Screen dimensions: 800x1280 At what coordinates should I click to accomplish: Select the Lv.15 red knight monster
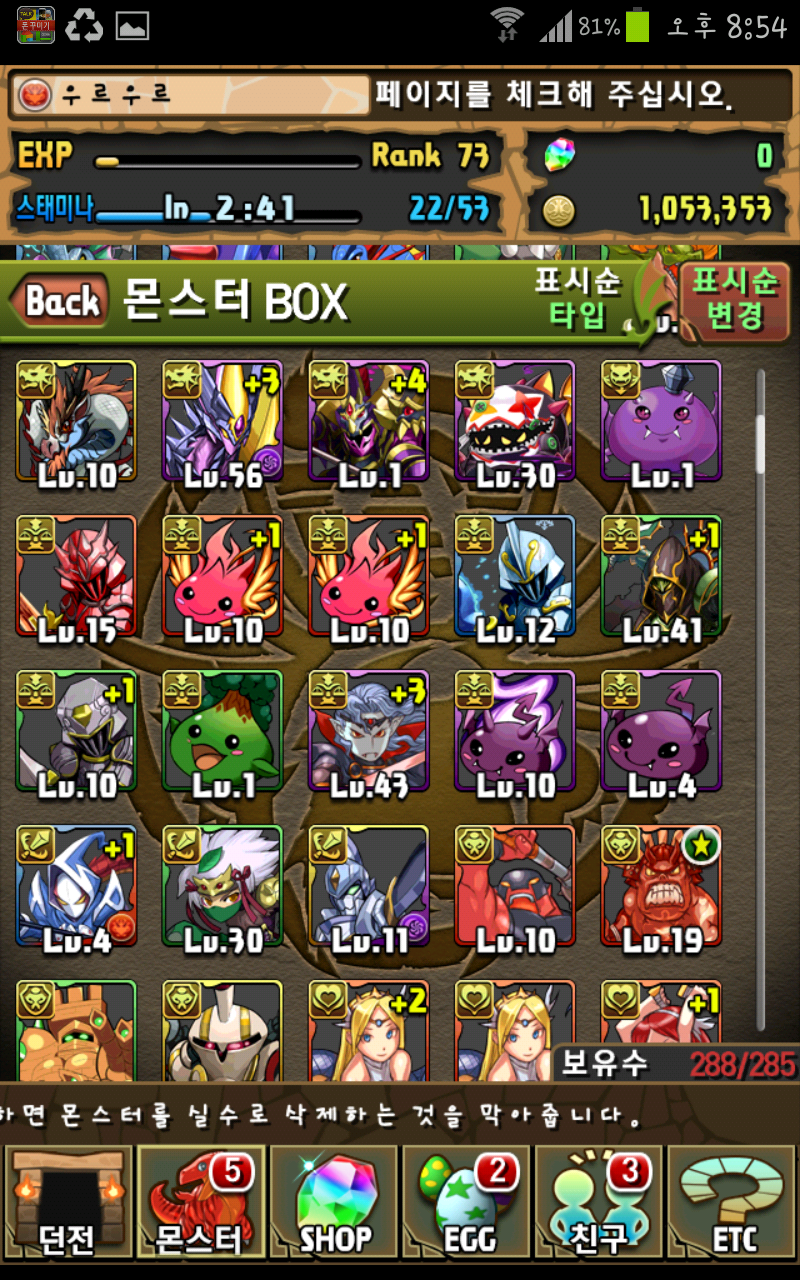pos(76,576)
